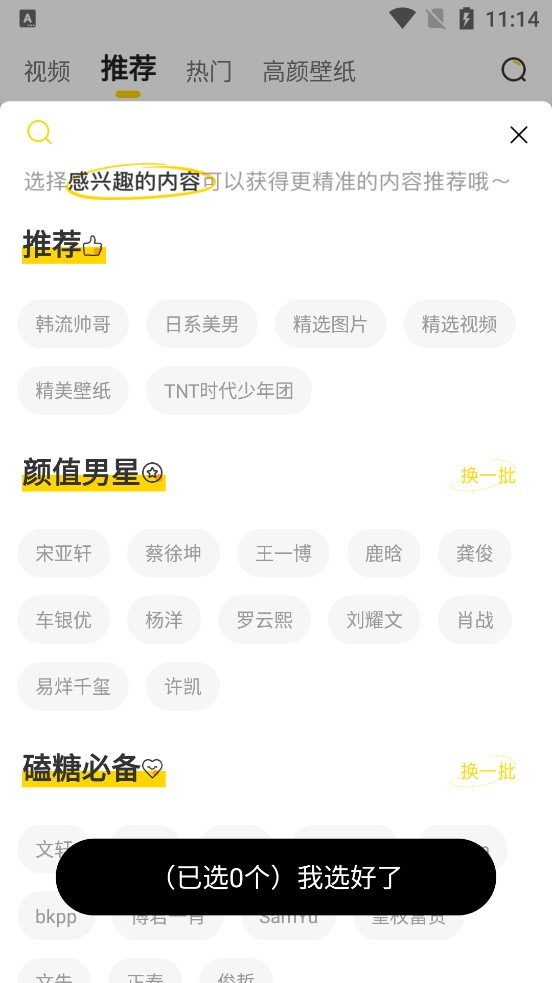Viewport: 552px width, 983px height.
Task: Select the 蔡徐坤 chip
Action: point(174,554)
